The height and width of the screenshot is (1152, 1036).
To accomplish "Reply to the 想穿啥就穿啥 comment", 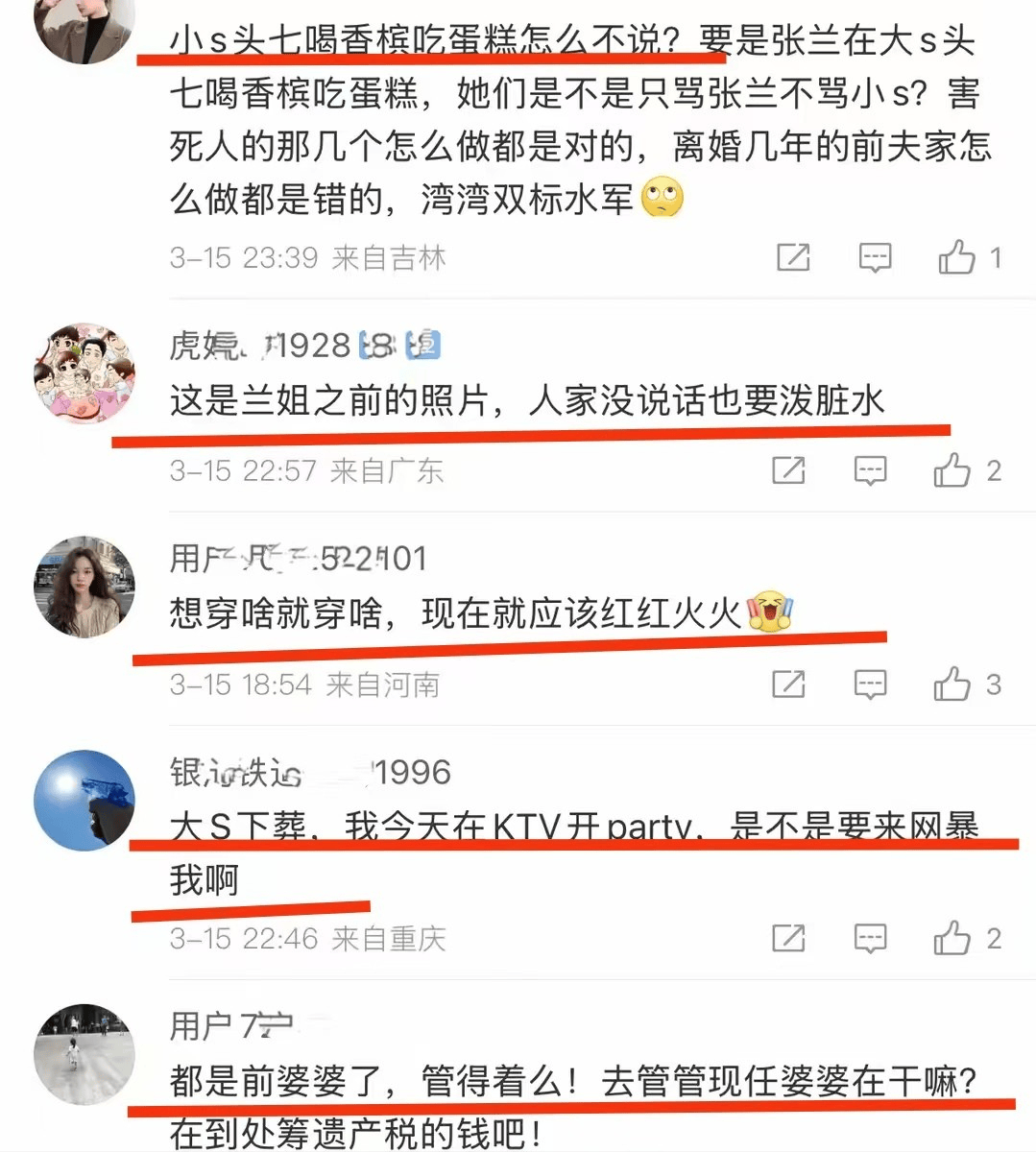I will click(870, 684).
